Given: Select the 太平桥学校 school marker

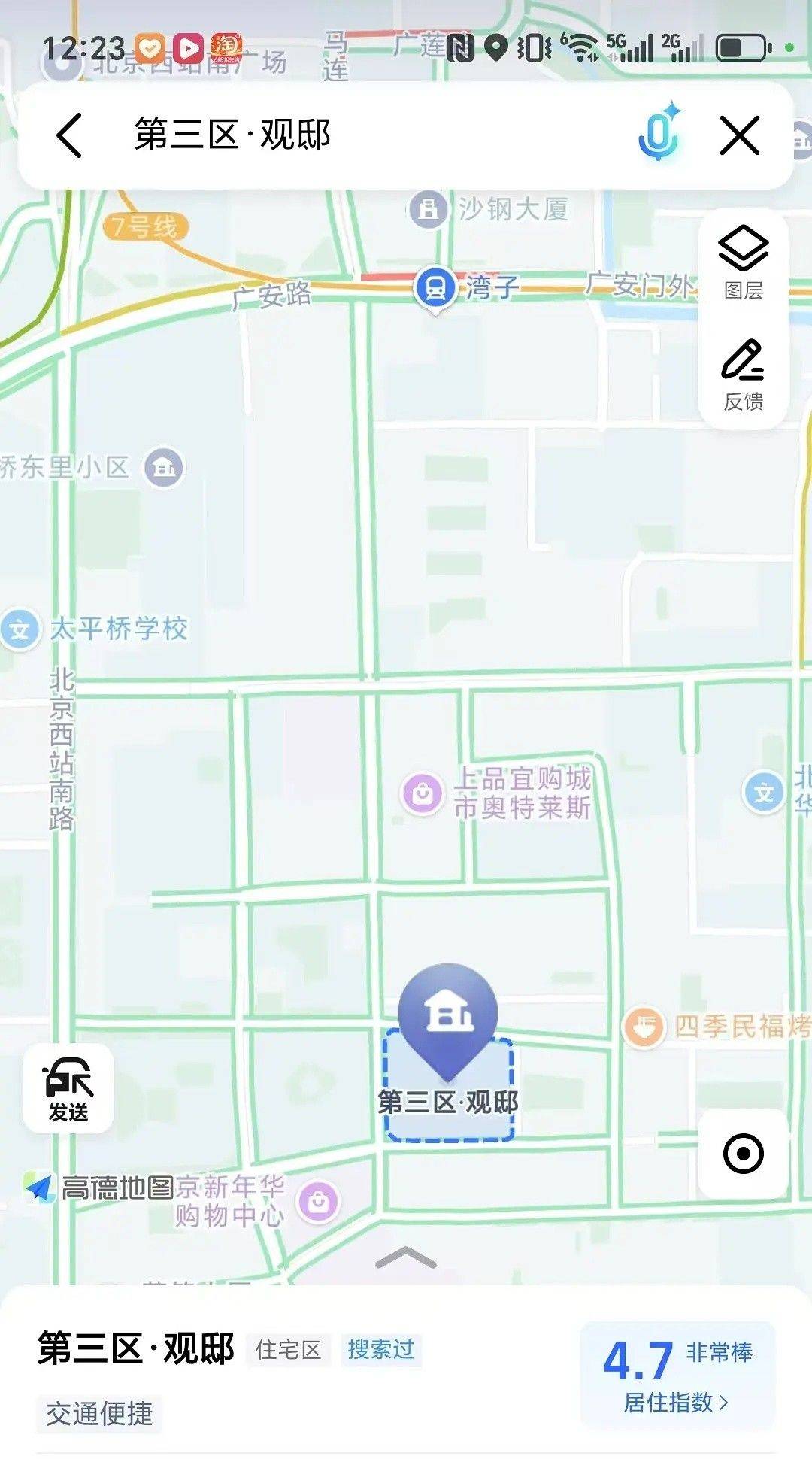Looking at the screenshot, I should tap(20, 629).
